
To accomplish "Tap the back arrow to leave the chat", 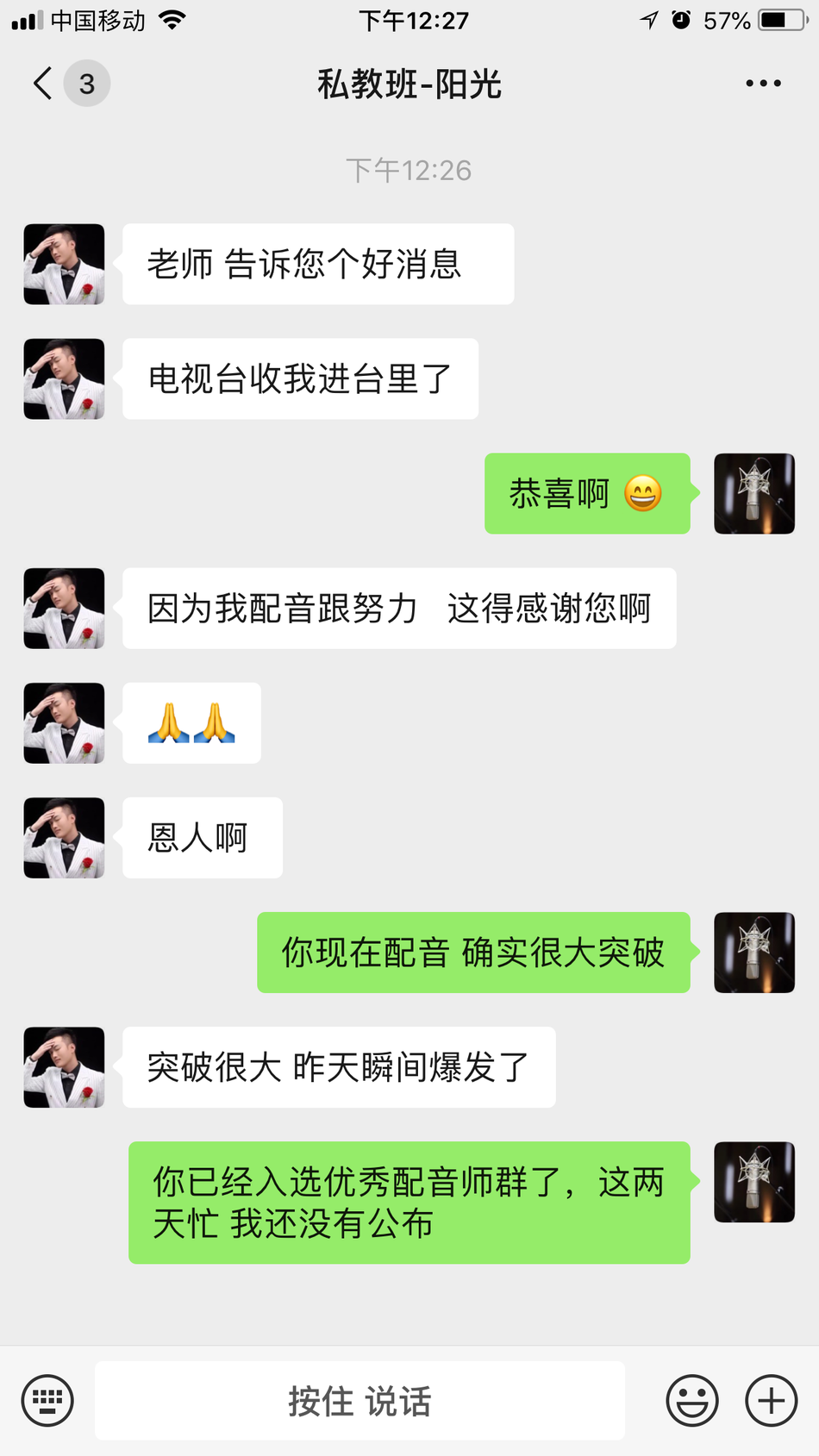I will tap(41, 83).
